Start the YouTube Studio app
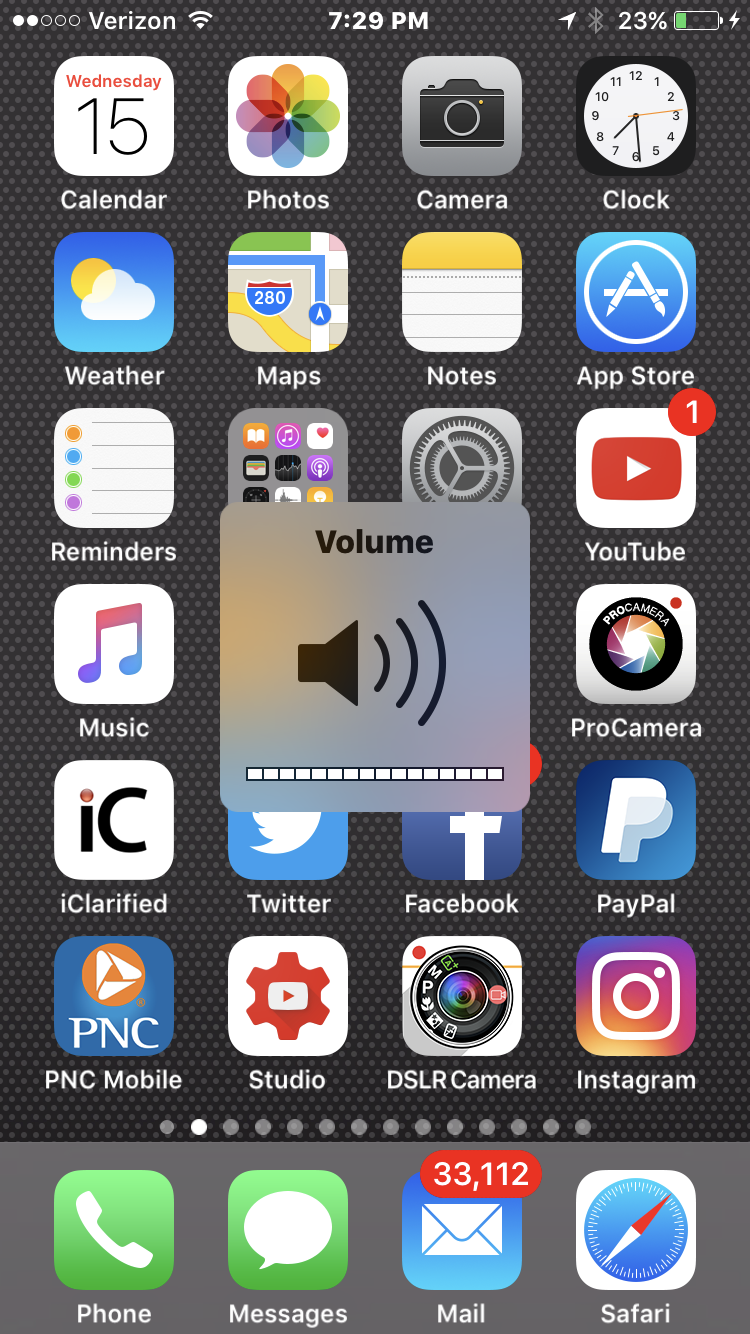The width and height of the screenshot is (750, 1334). pyautogui.click(x=288, y=995)
